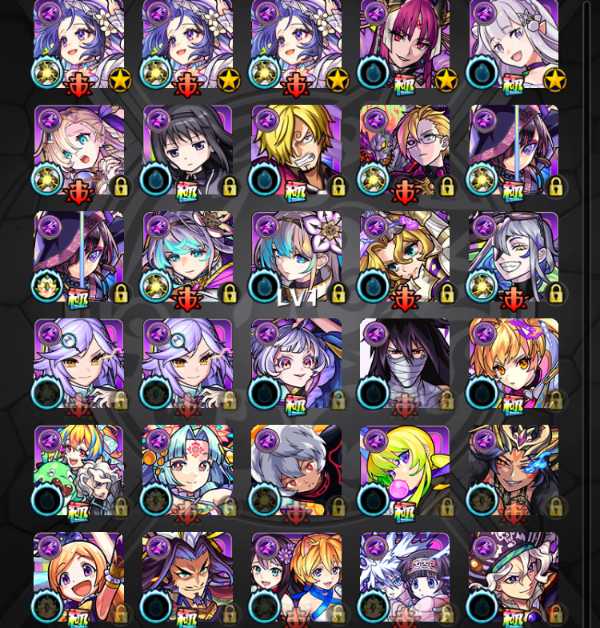Choose the silver-haired character with red eyes
Viewport: 600px width, 628px height.
click(x=296, y=471)
